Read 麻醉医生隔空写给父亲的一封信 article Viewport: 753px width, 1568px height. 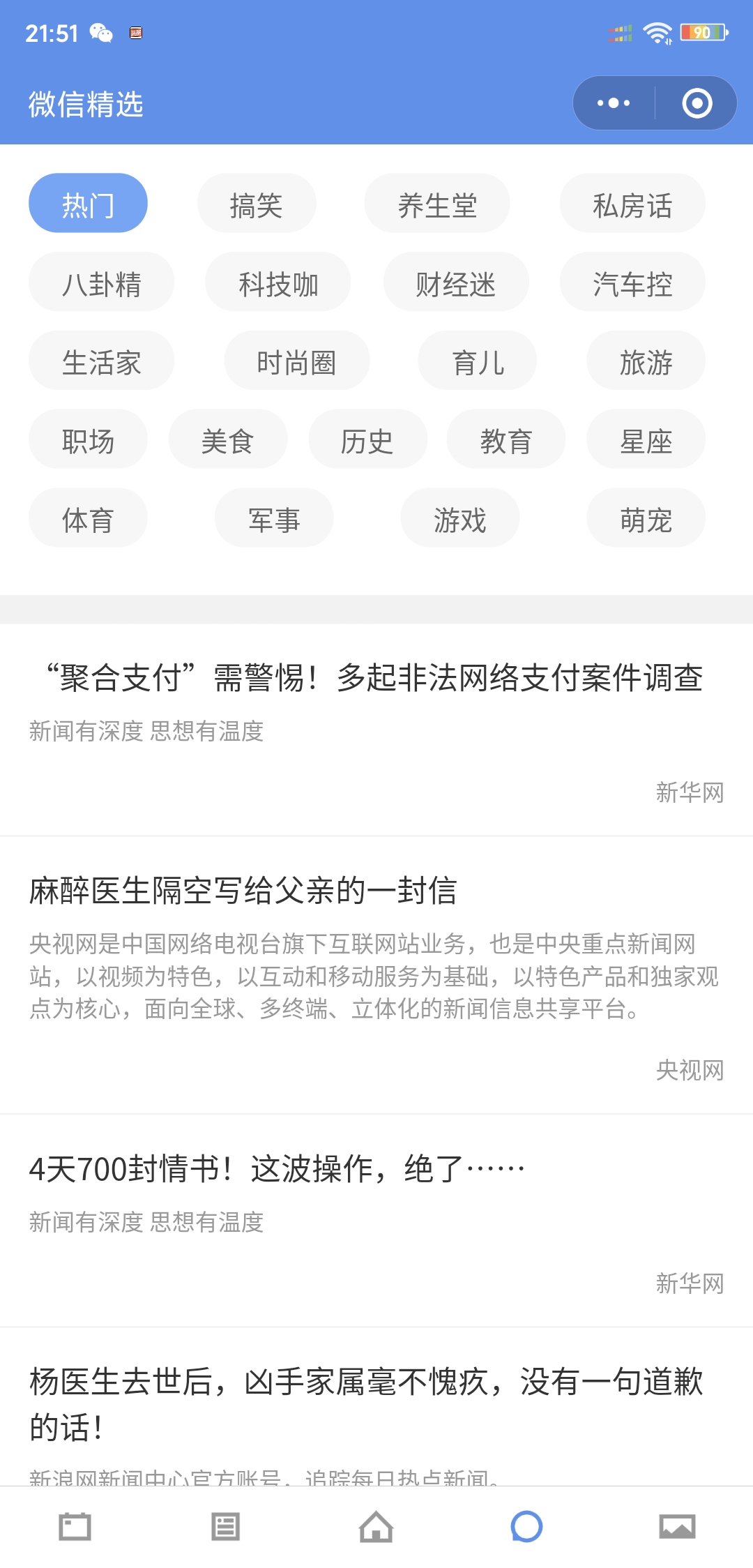click(x=376, y=975)
